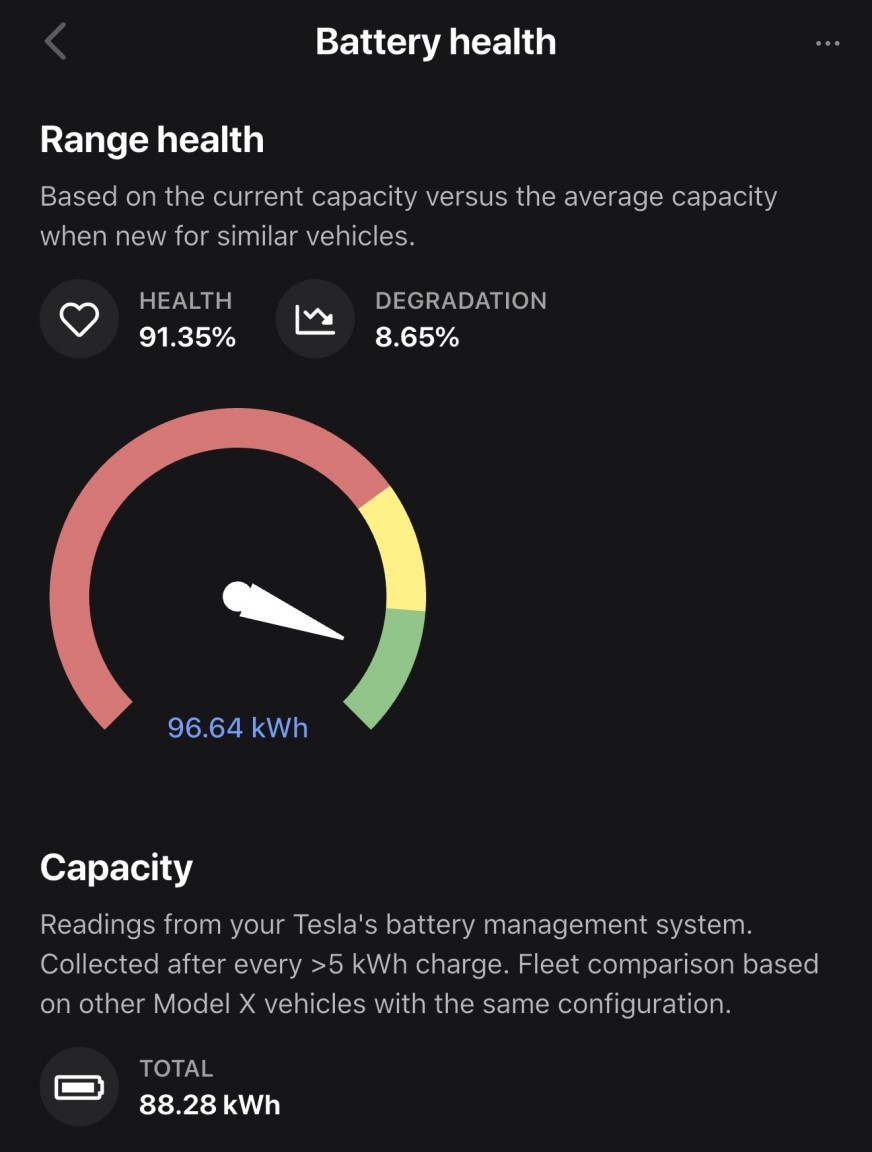Select the Range health section heading
The image size is (872, 1152).
pos(151,140)
